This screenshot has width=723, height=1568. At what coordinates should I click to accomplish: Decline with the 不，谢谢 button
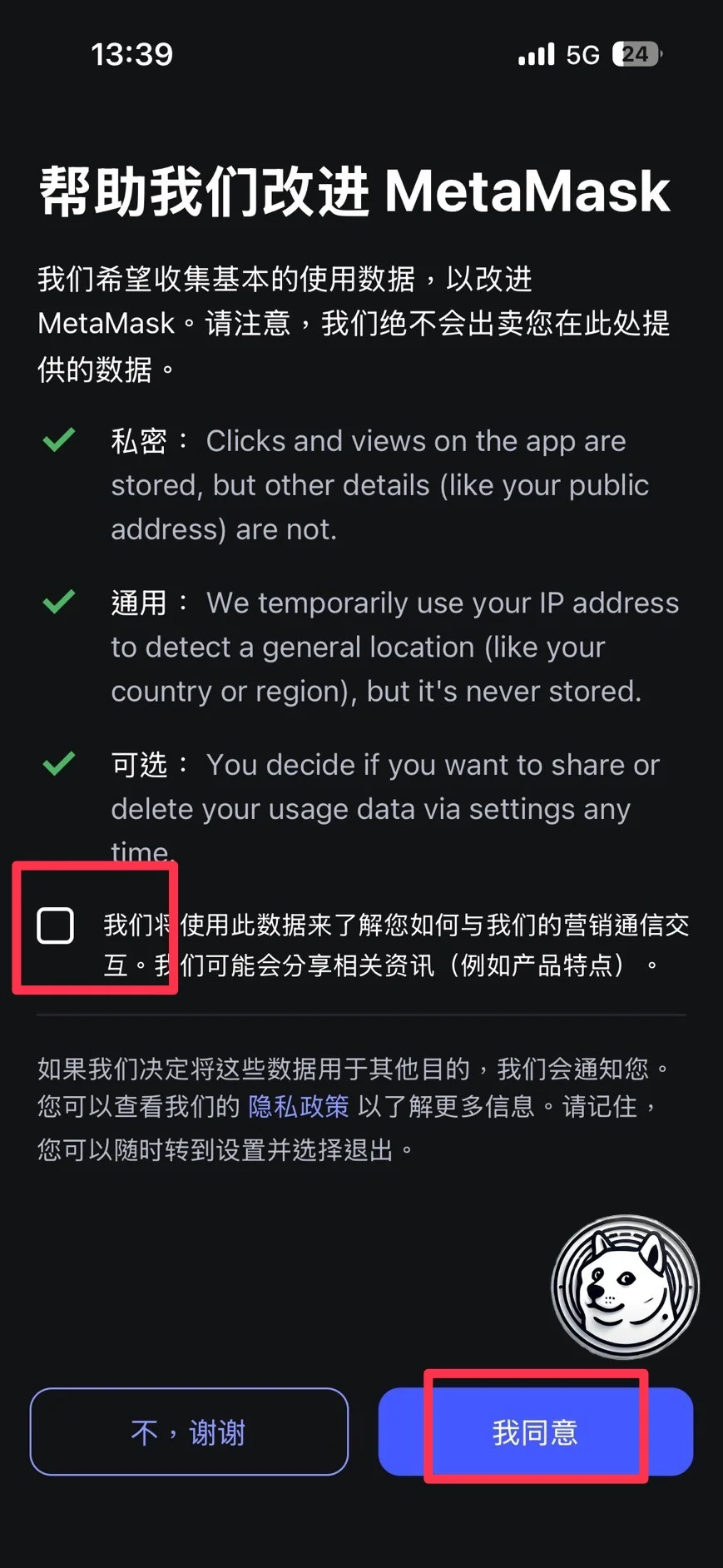189,1432
